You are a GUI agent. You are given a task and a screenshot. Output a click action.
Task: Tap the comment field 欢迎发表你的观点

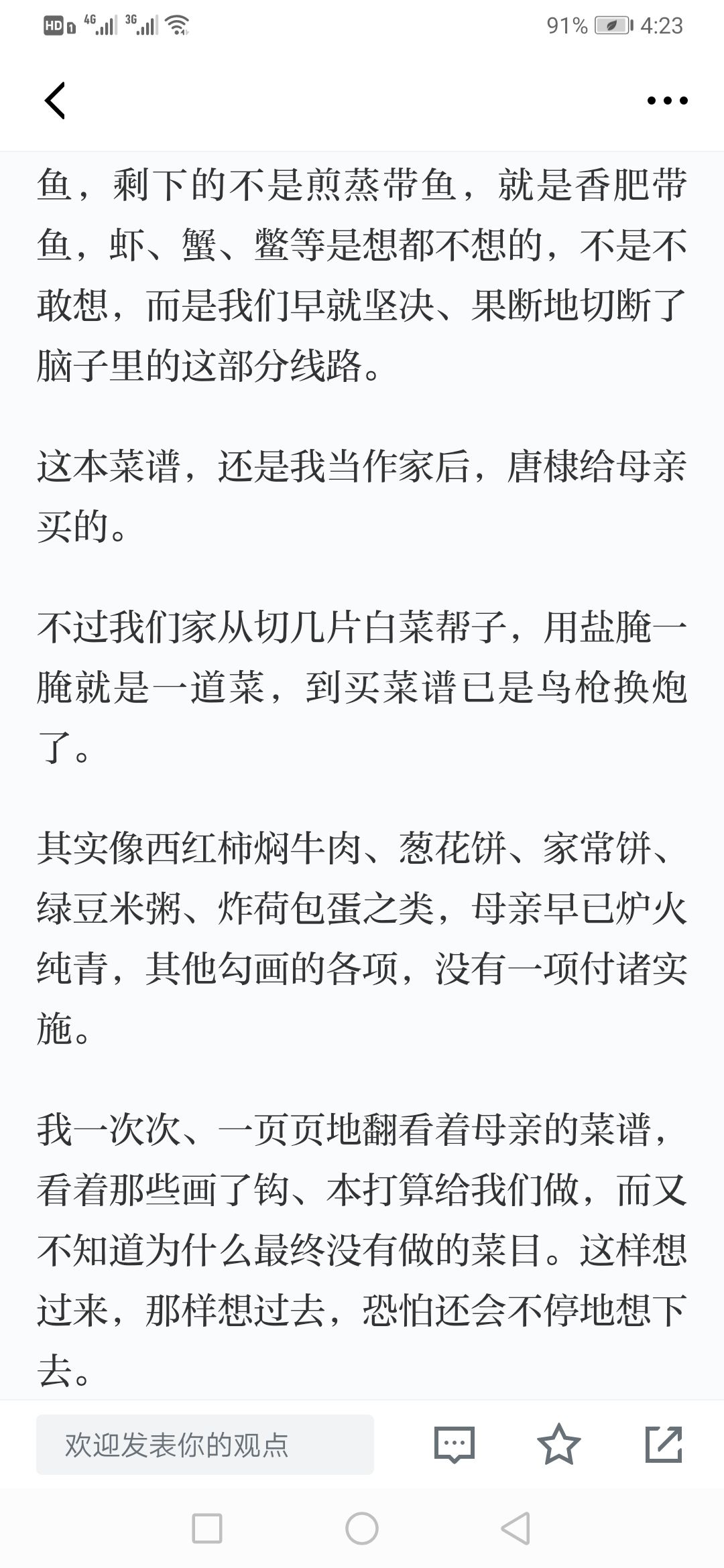205,1445
